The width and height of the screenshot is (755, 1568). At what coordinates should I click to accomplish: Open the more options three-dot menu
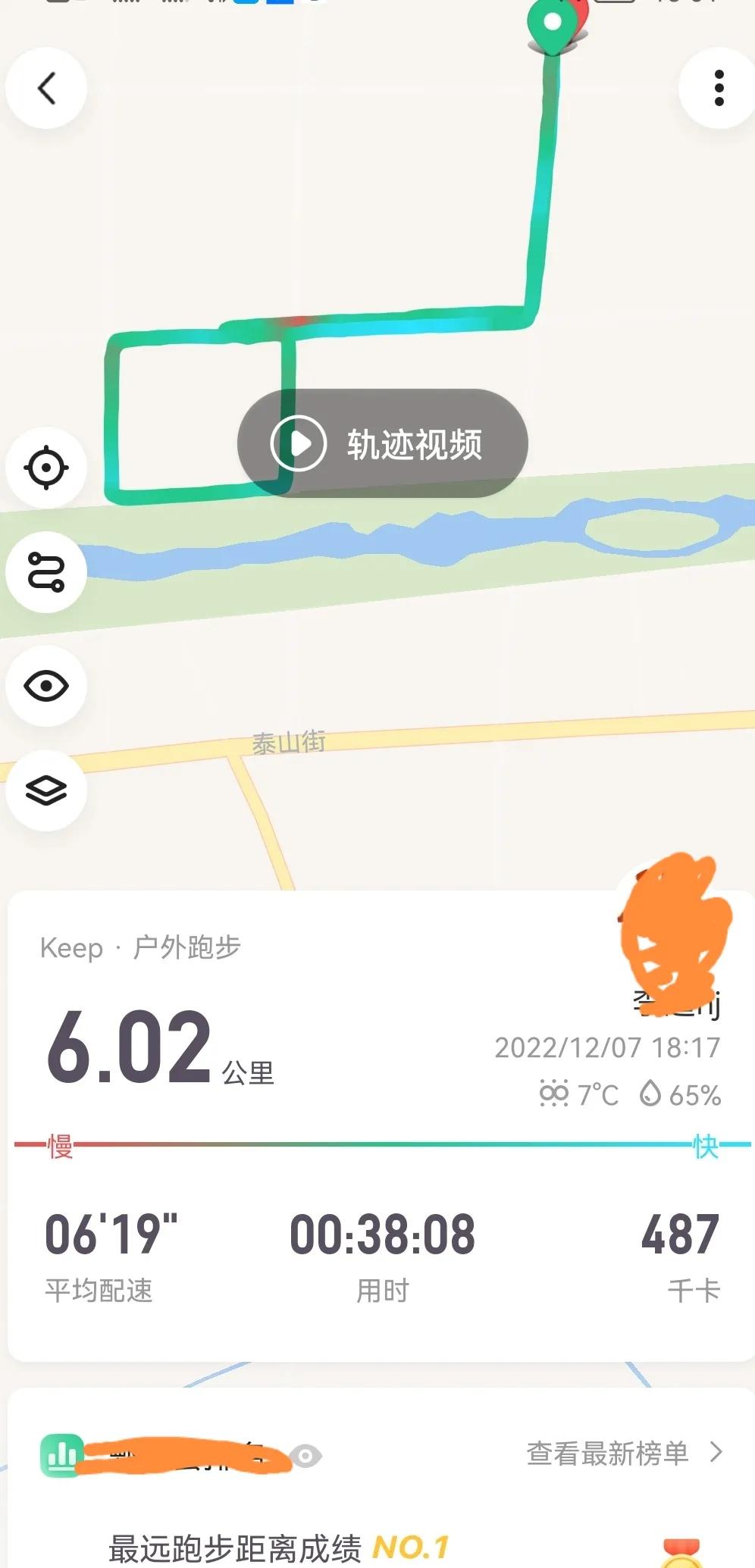[x=718, y=87]
